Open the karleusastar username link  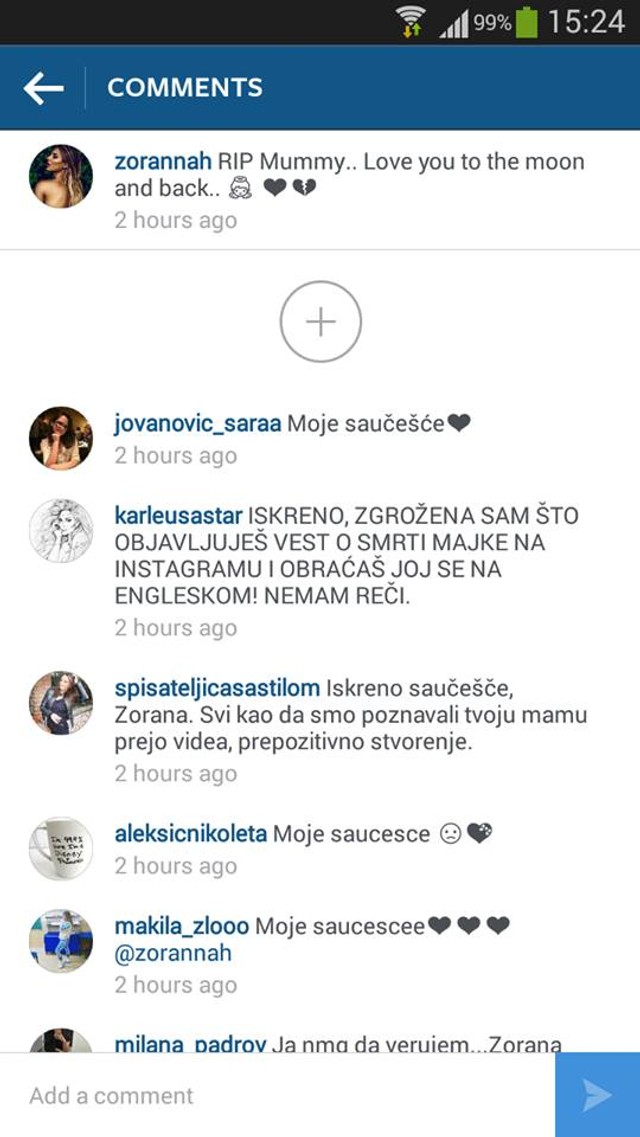click(178, 516)
